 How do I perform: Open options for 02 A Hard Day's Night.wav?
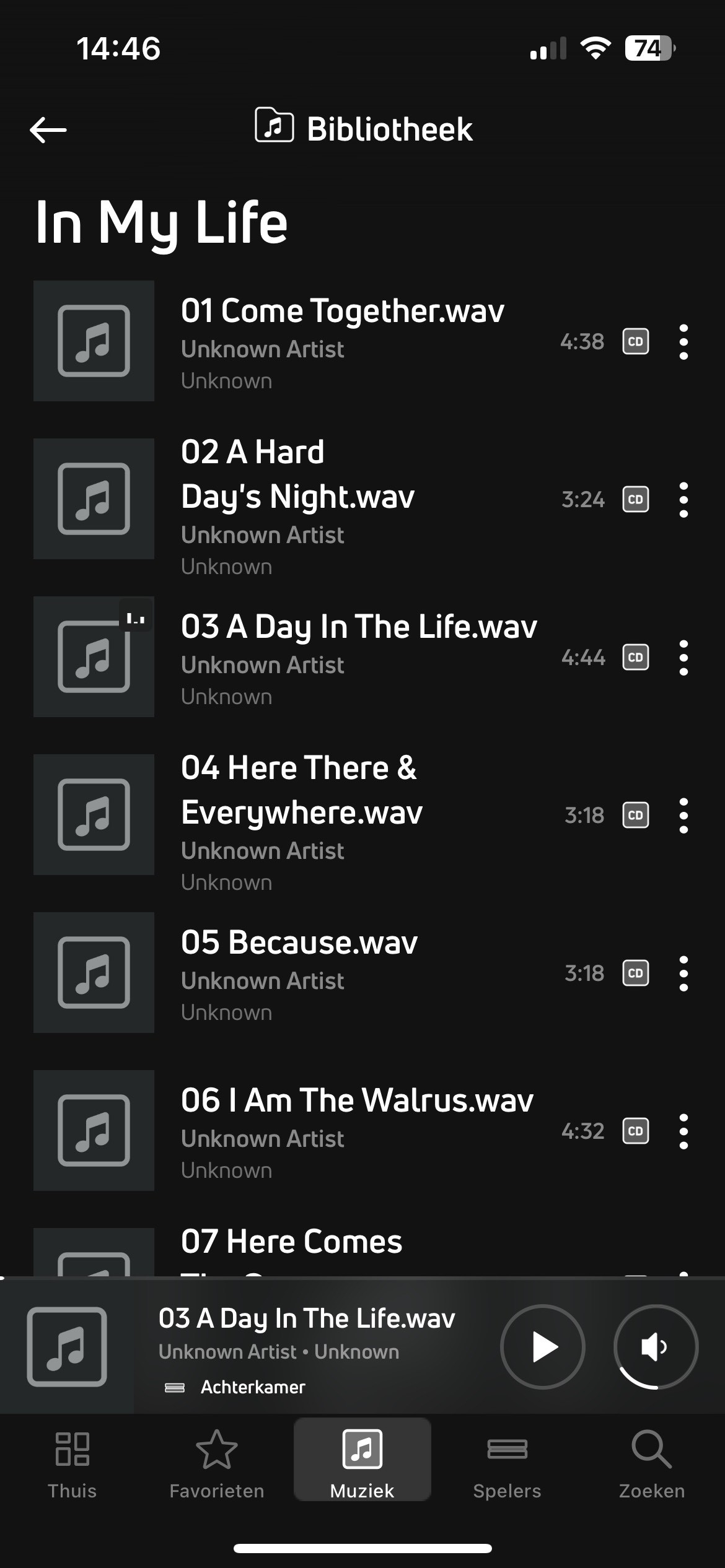(x=683, y=500)
